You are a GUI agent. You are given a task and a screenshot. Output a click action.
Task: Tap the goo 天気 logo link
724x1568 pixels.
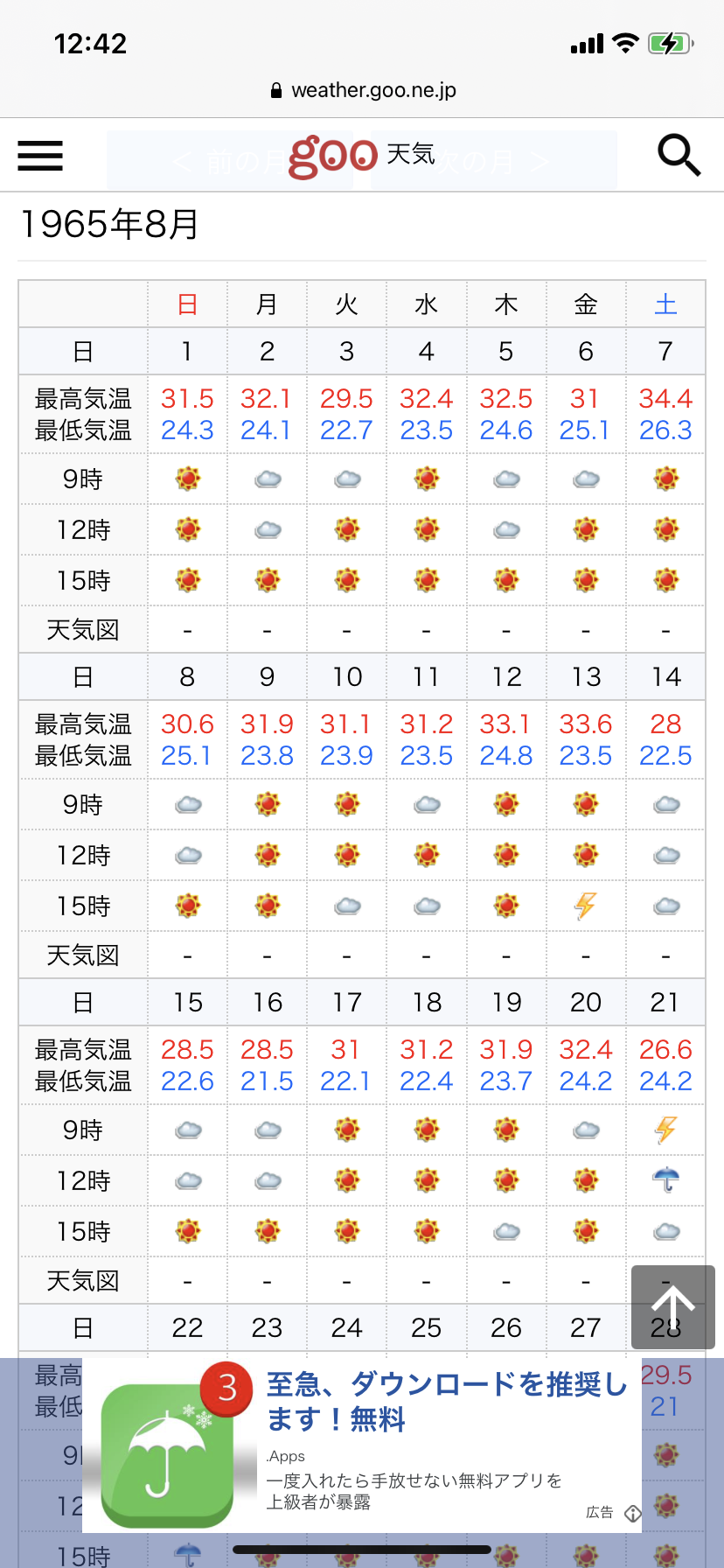[361, 156]
